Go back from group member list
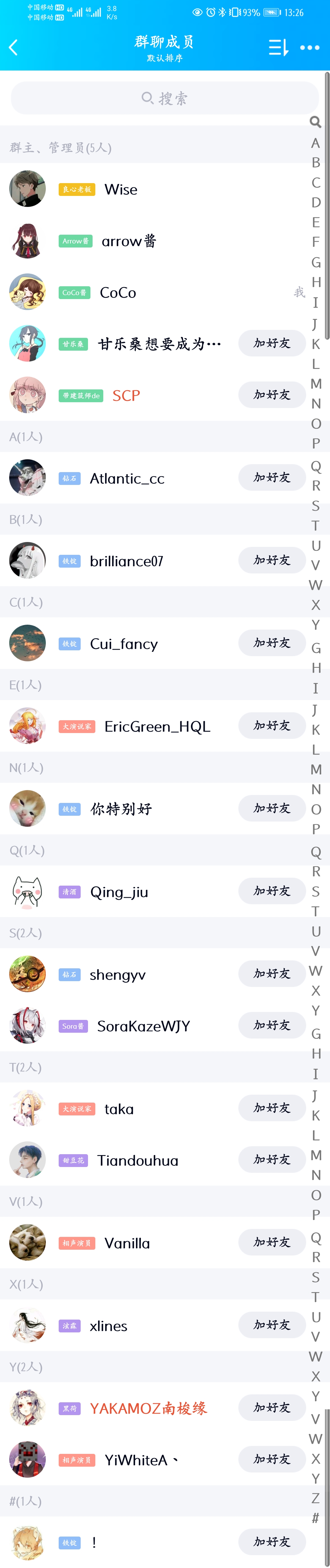The height and width of the screenshot is (1568, 330). tap(13, 48)
